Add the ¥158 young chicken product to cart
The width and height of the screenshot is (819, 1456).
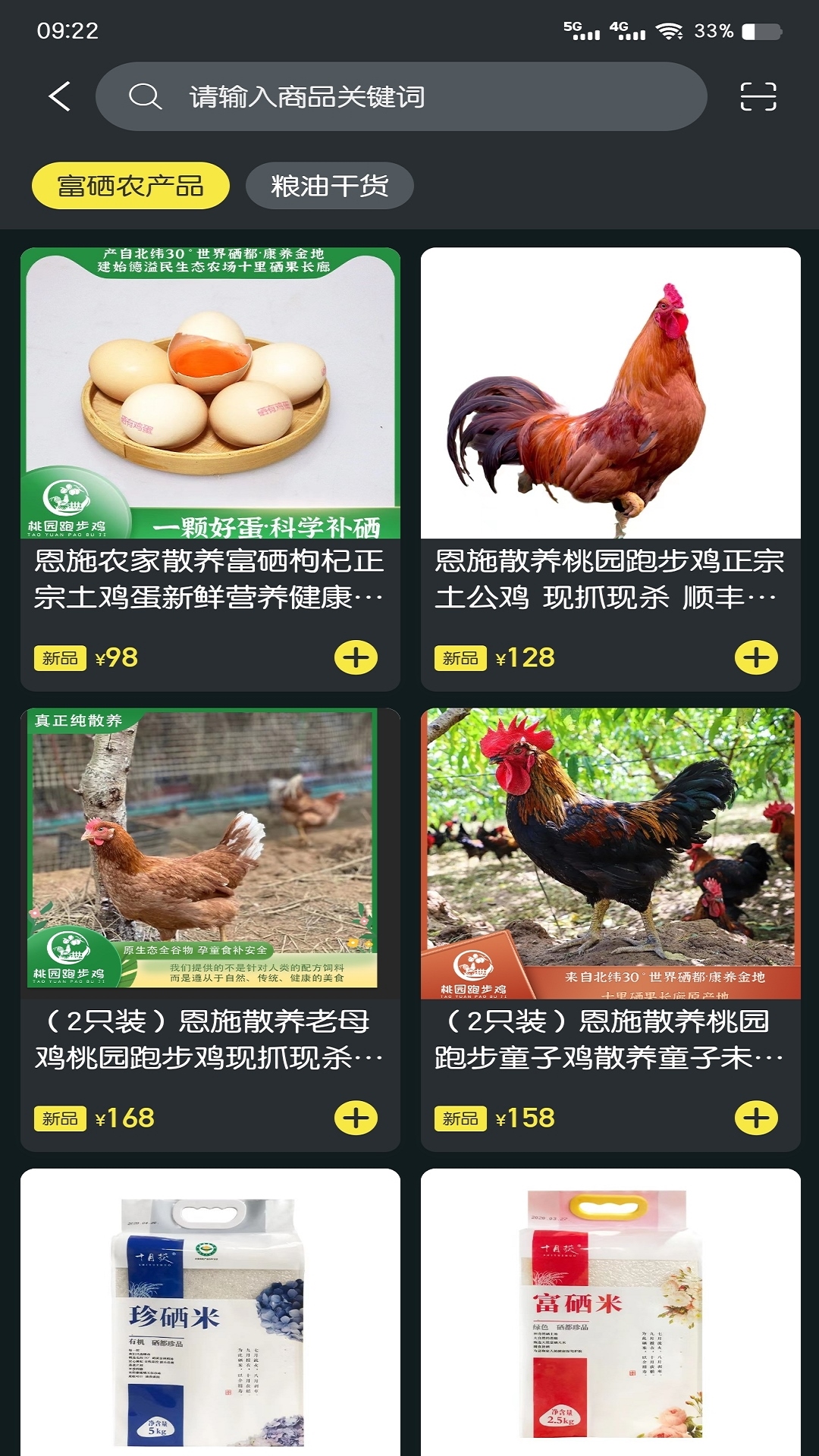(x=755, y=1117)
